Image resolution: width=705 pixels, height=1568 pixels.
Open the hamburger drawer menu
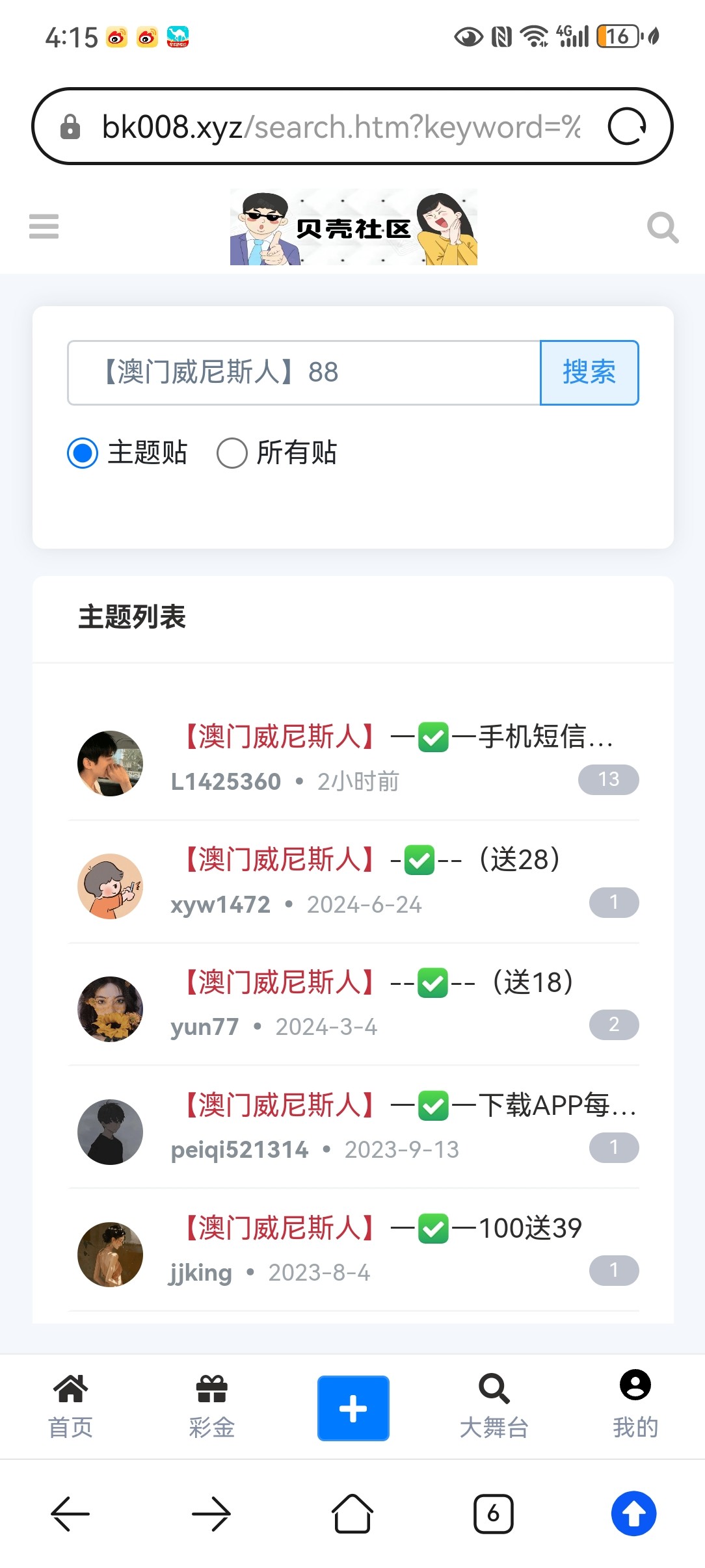pos(44,226)
